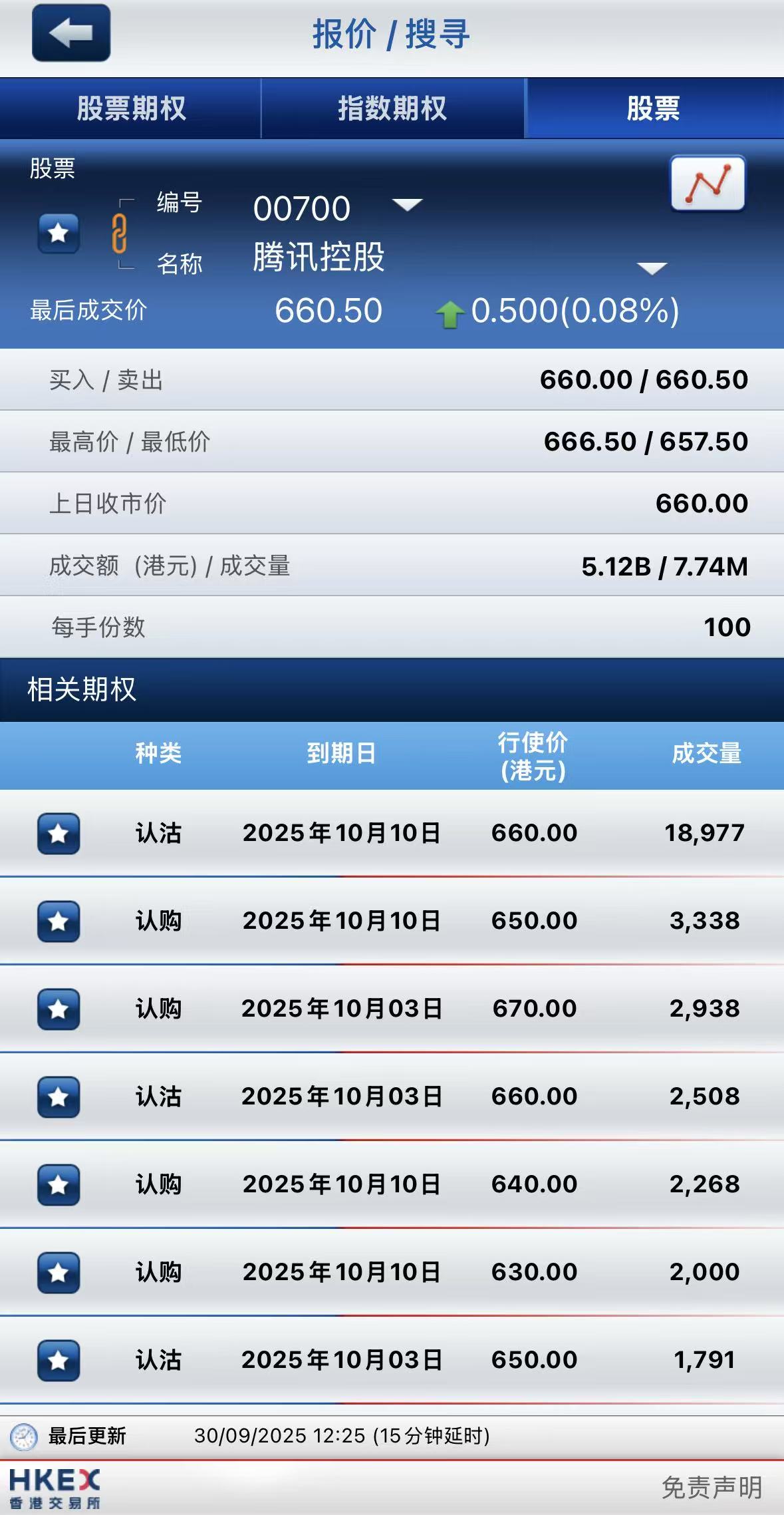This screenshot has width=784, height=1515.
Task: Add 腾讯控股 to favorites with the star
Action: (59, 234)
